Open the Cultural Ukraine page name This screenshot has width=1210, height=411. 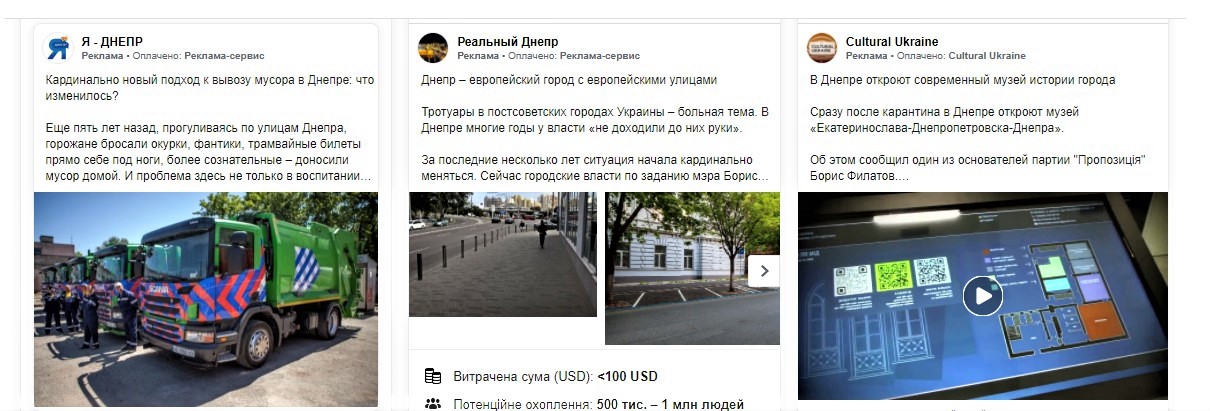[x=892, y=41]
